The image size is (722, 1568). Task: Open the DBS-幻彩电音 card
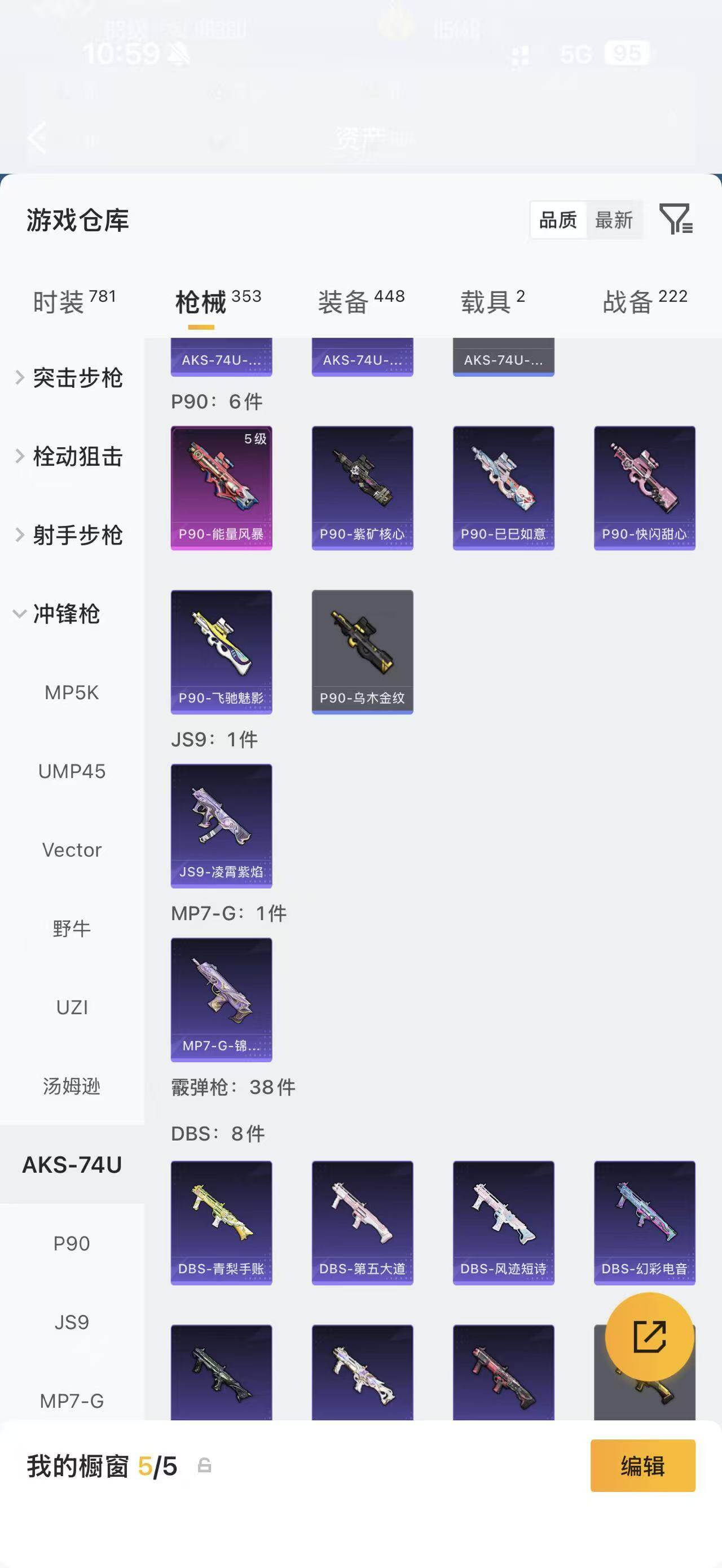(645, 1223)
